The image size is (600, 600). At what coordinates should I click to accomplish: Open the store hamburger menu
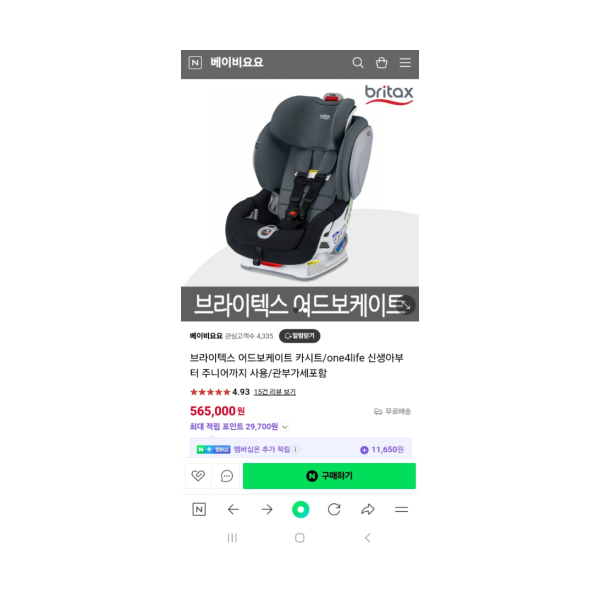(405, 63)
